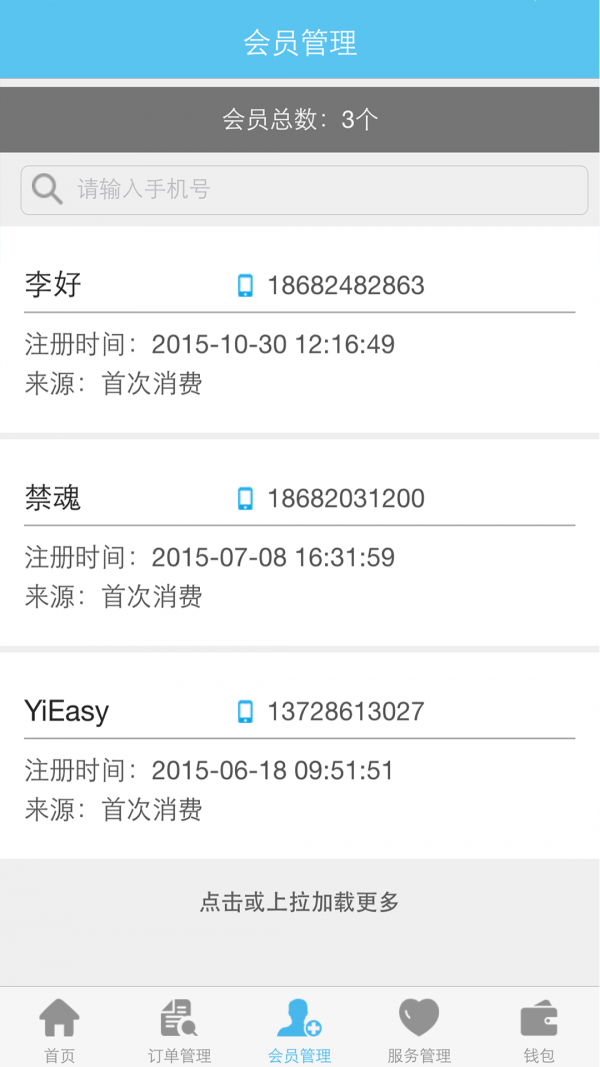Go to the 首页 tab
The width and height of the screenshot is (600, 1067).
[59, 1030]
